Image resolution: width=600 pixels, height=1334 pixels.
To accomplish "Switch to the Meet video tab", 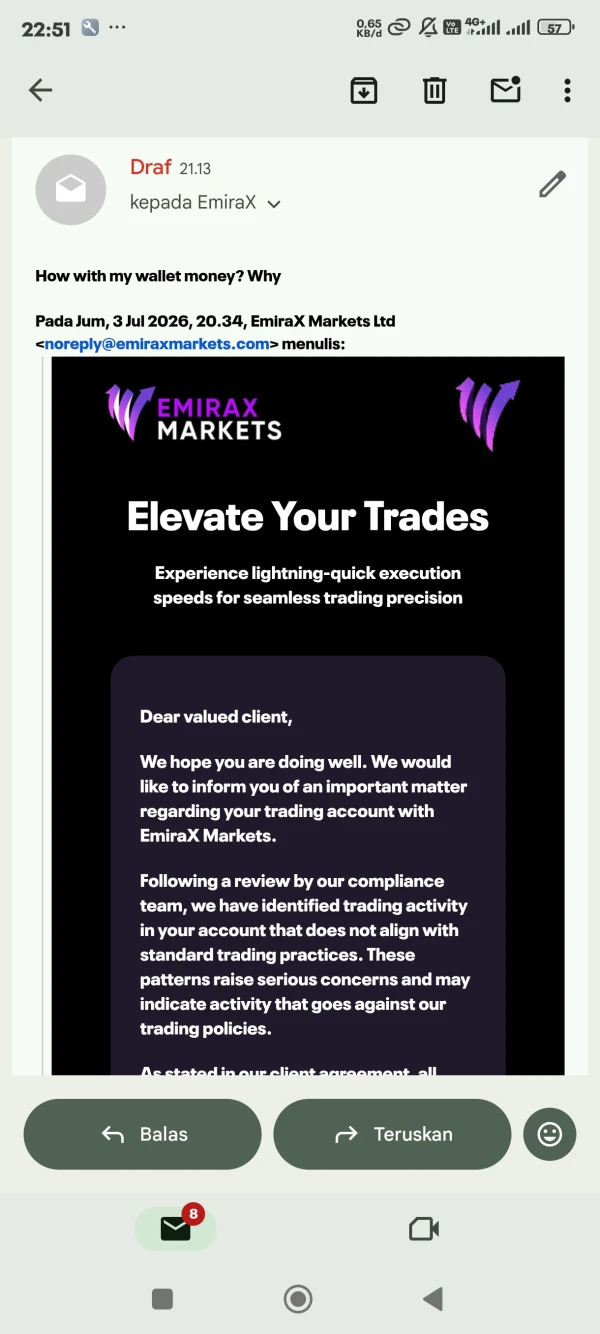I will tap(424, 1228).
